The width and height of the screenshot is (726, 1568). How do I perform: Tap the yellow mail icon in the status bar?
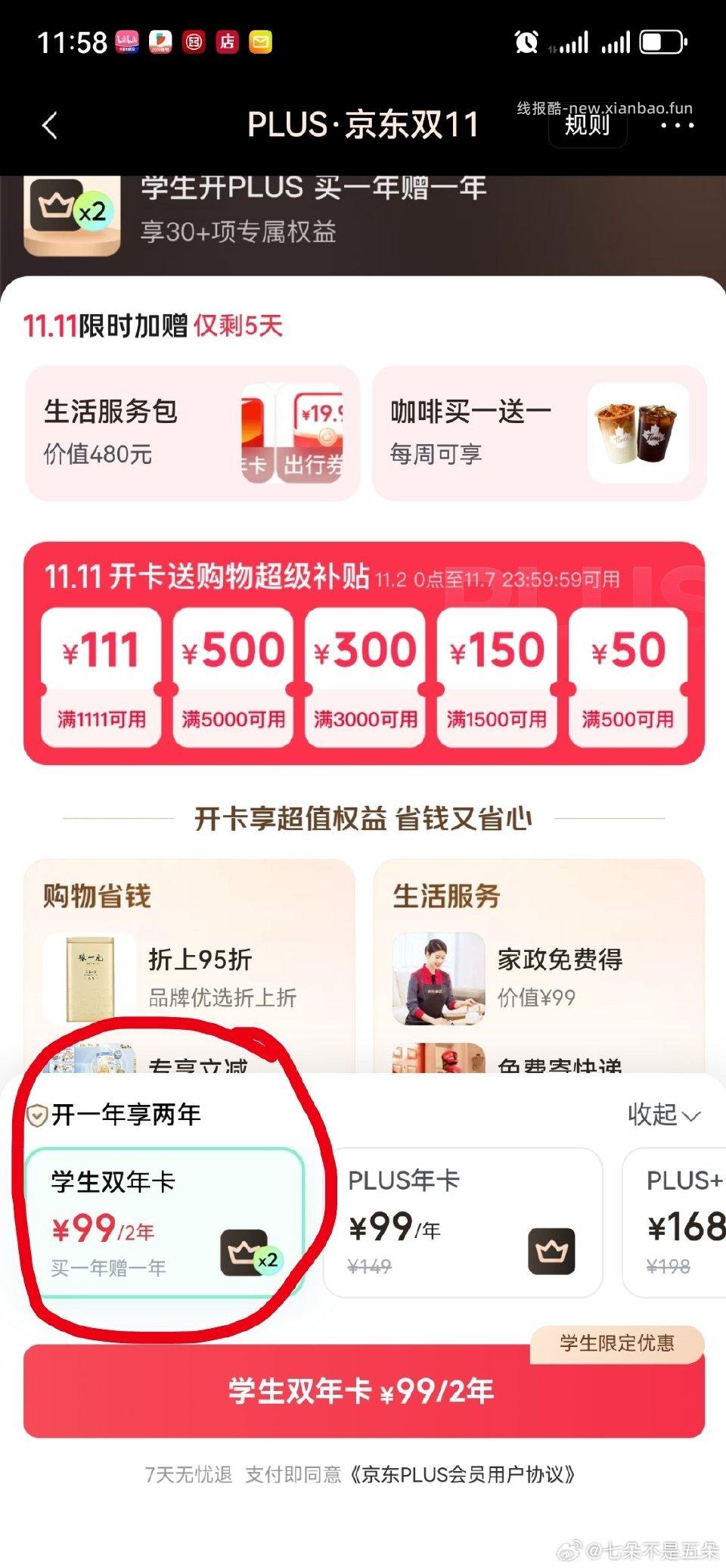point(260,43)
